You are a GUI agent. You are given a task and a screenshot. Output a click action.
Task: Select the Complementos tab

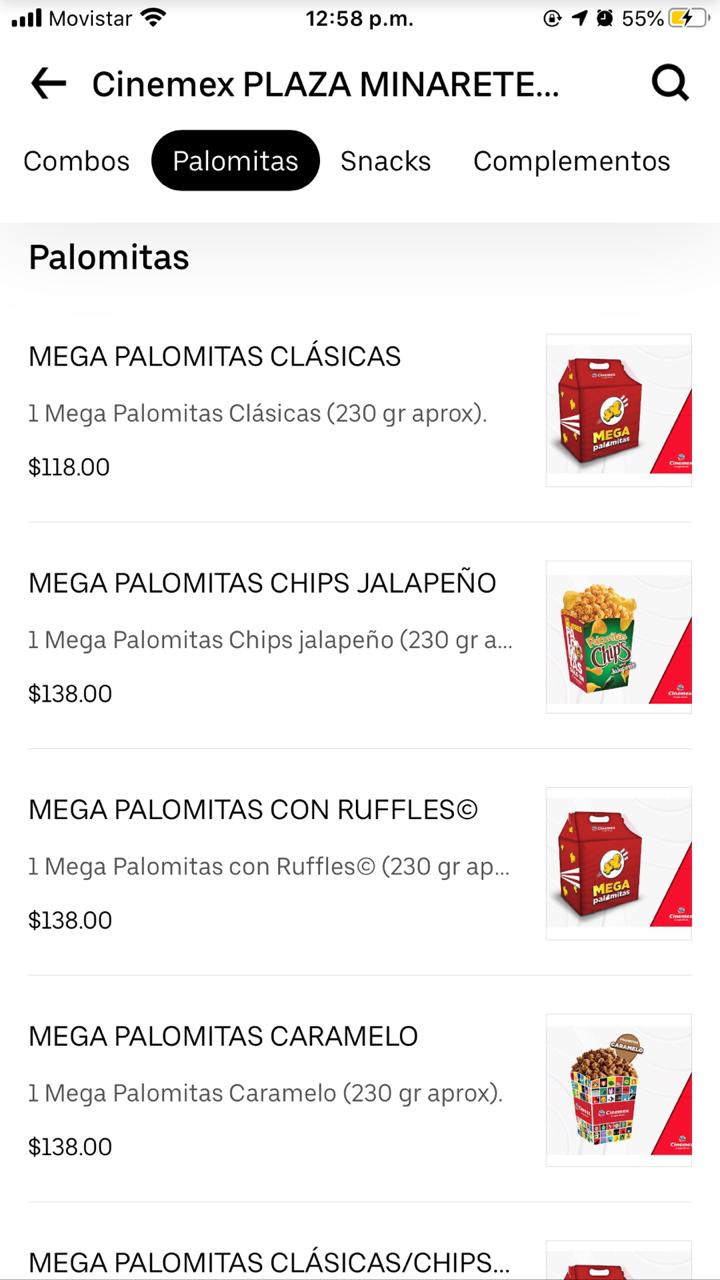[571, 160]
